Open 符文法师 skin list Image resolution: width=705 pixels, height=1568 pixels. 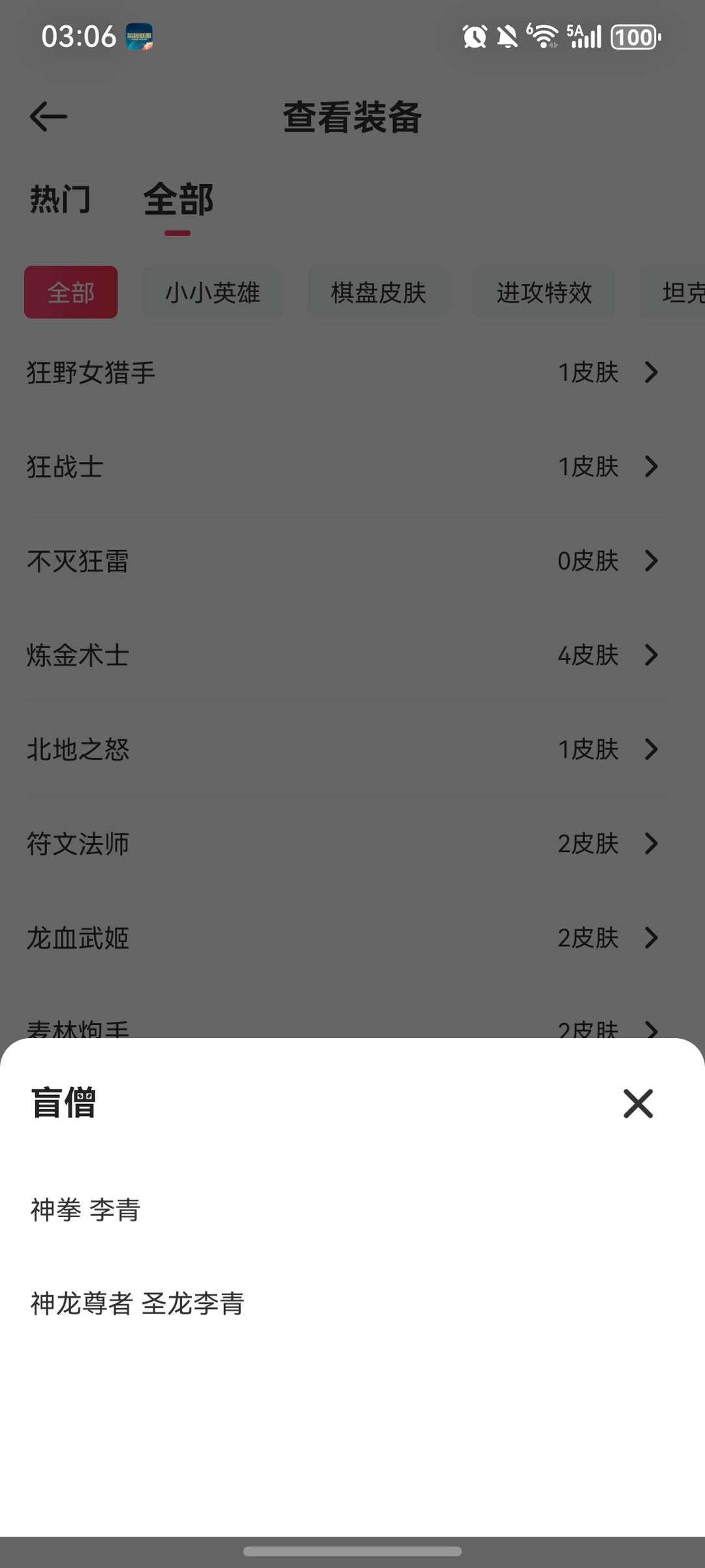(x=352, y=844)
